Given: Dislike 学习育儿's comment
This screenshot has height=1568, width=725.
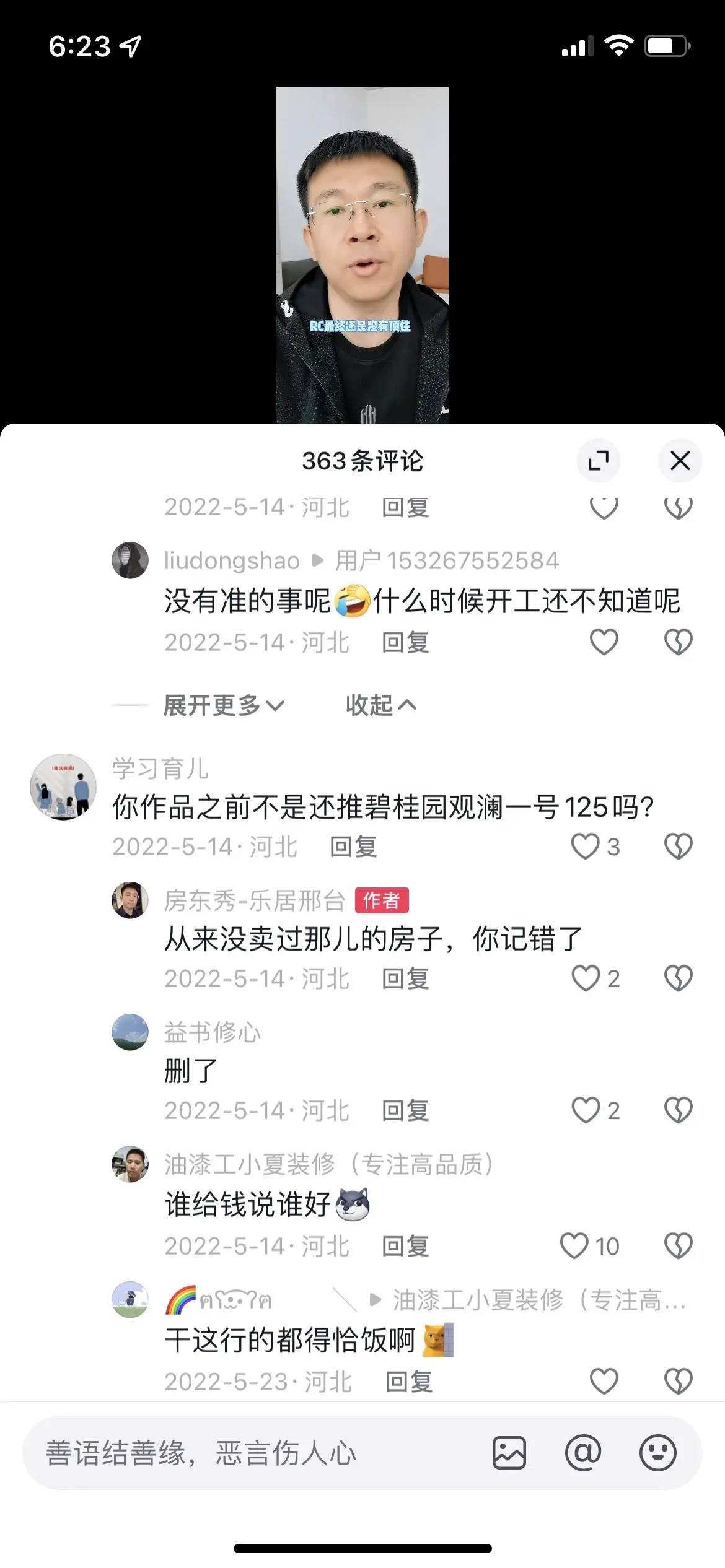Looking at the screenshot, I should (x=678, y=846).
